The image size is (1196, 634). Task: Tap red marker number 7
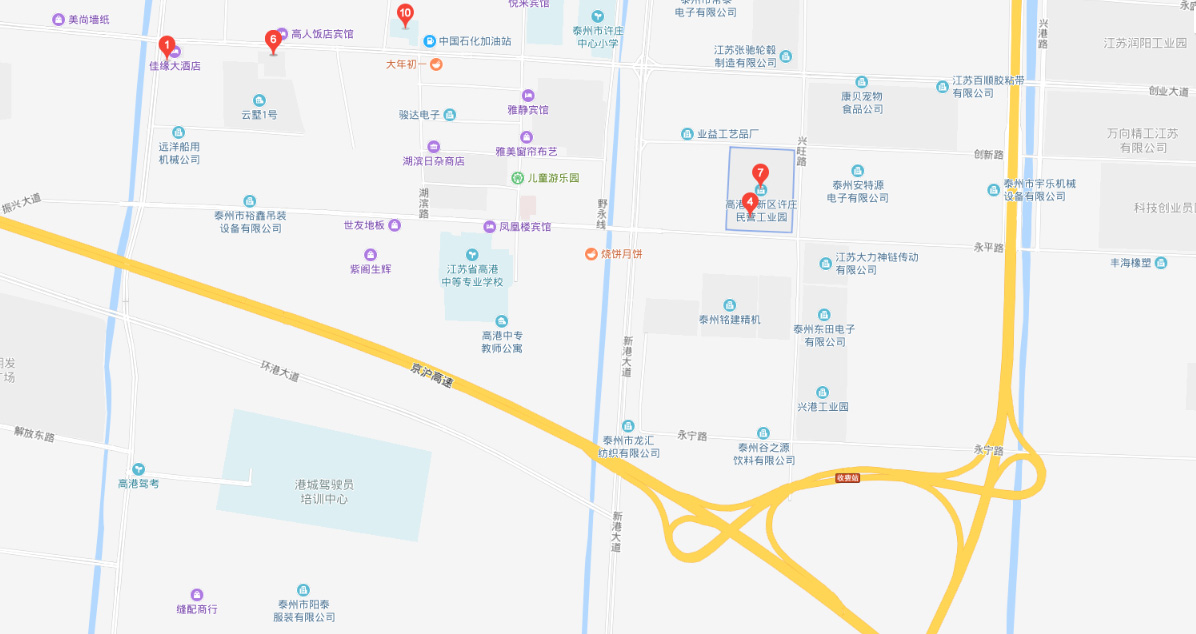coord(760,174)
